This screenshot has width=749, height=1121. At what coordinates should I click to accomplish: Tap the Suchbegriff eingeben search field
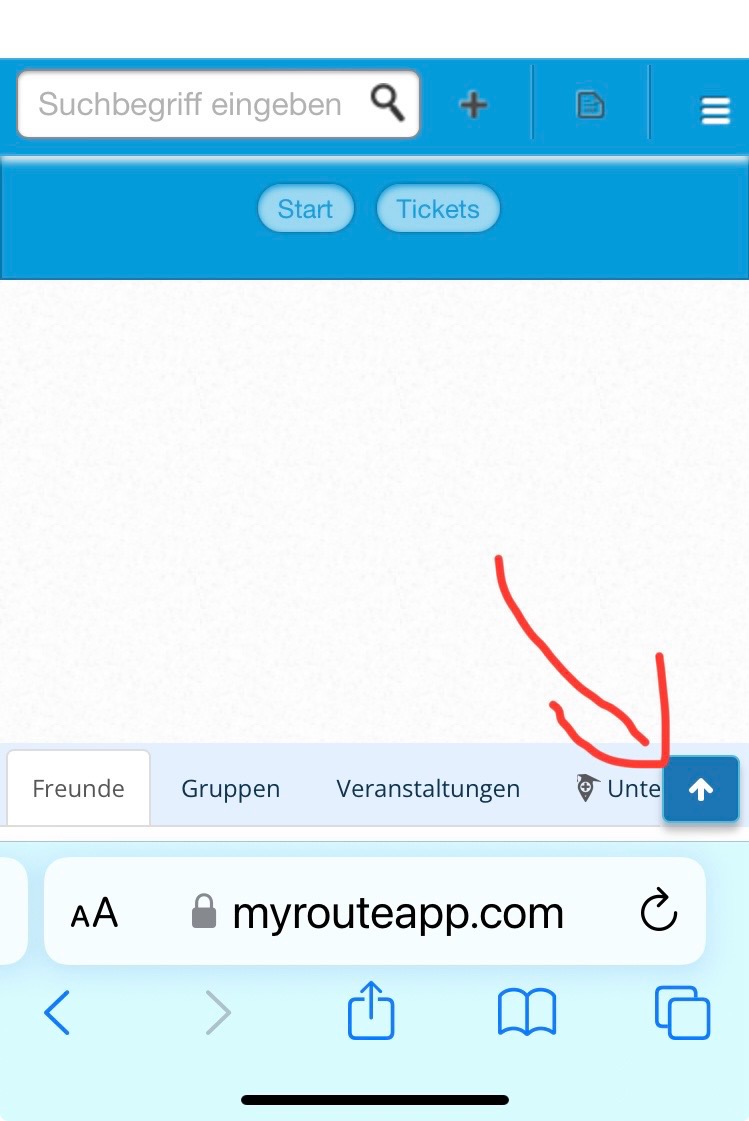click(x=190, y=104)
